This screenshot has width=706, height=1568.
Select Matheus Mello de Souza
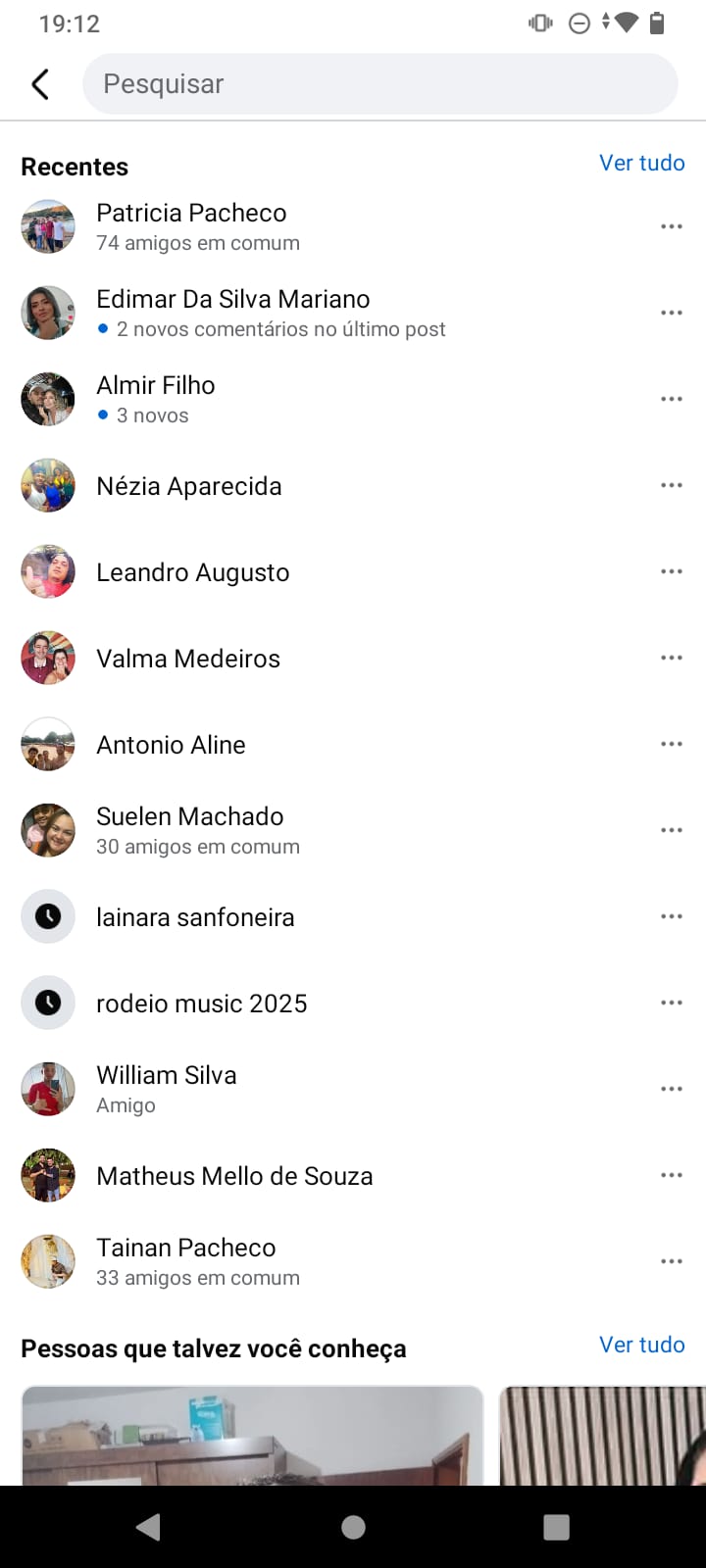click(x=234, y=1176)
